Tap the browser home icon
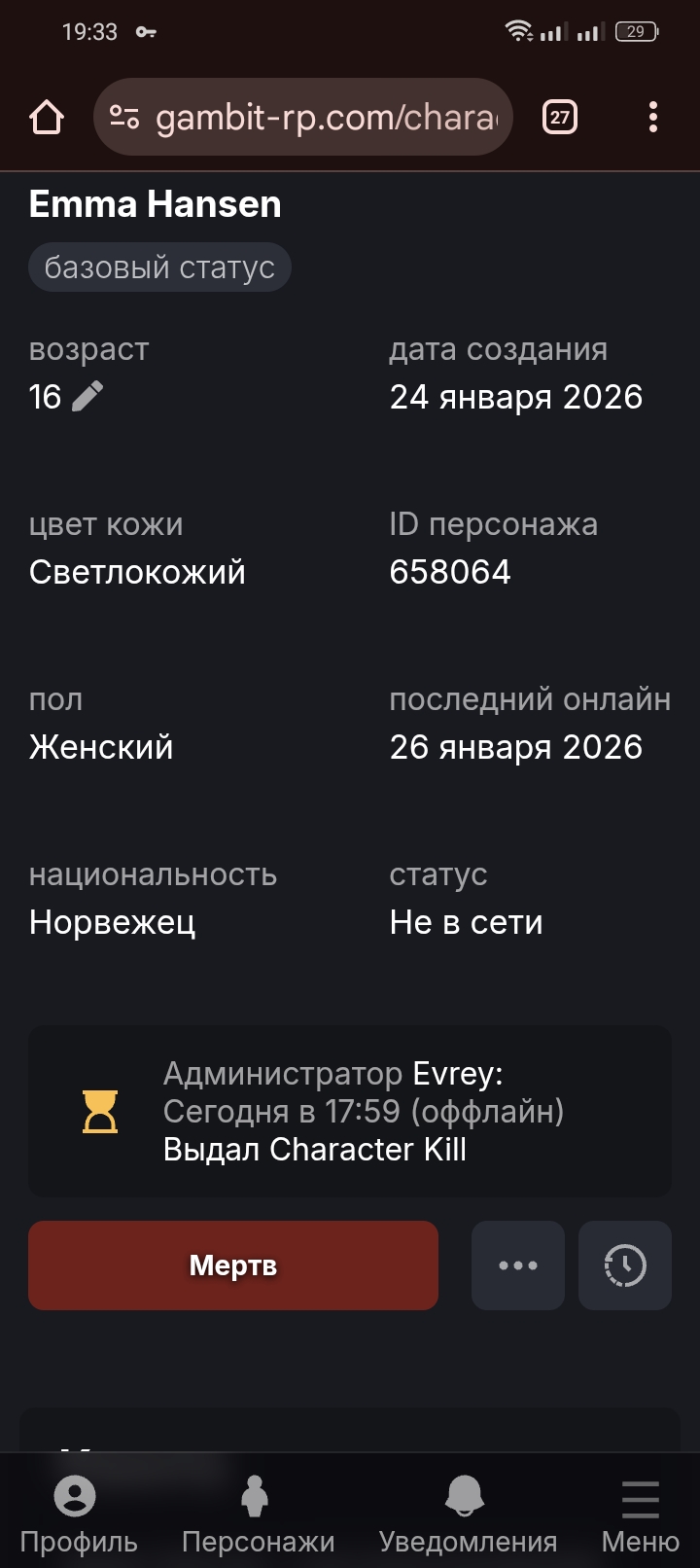 click(47, 118)
